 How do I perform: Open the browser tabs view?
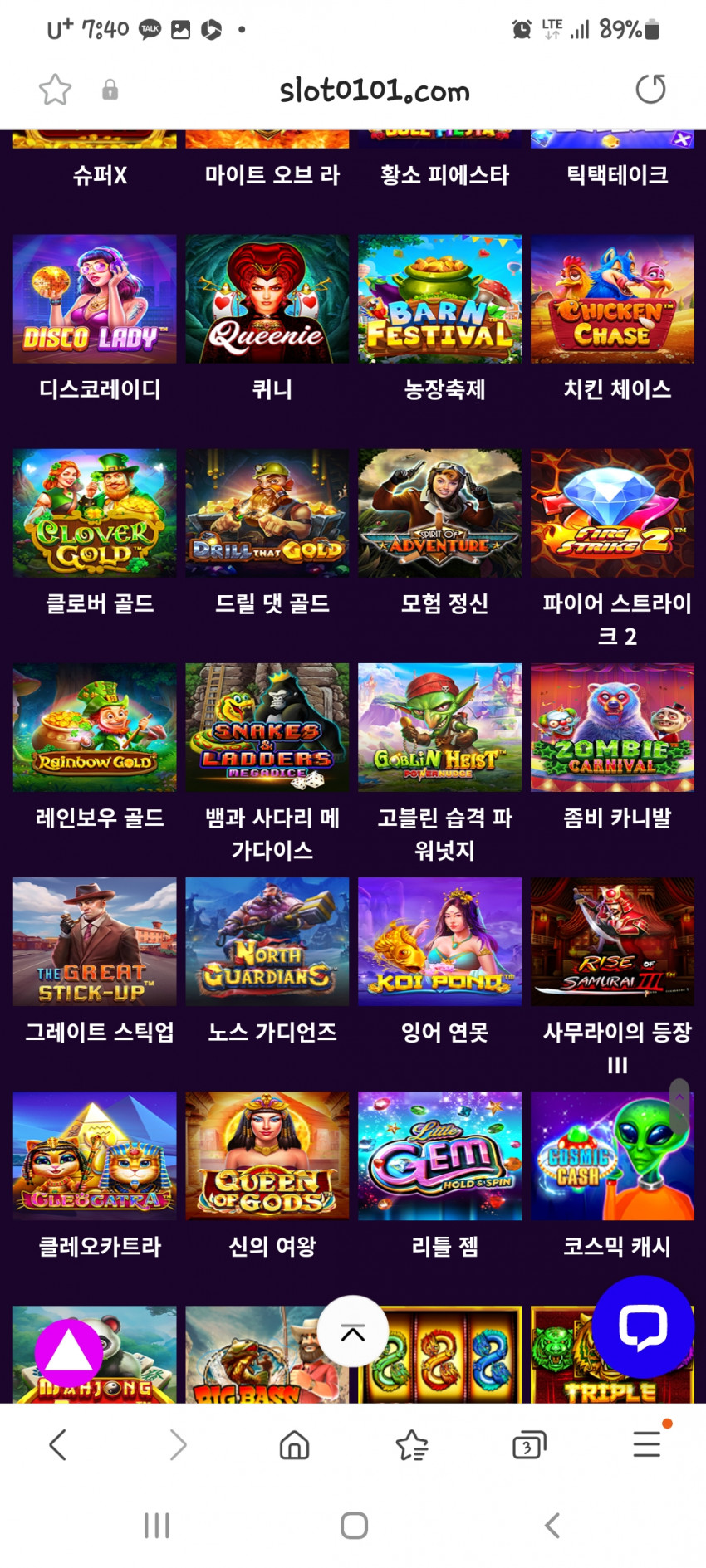[x=529, y=1445]
